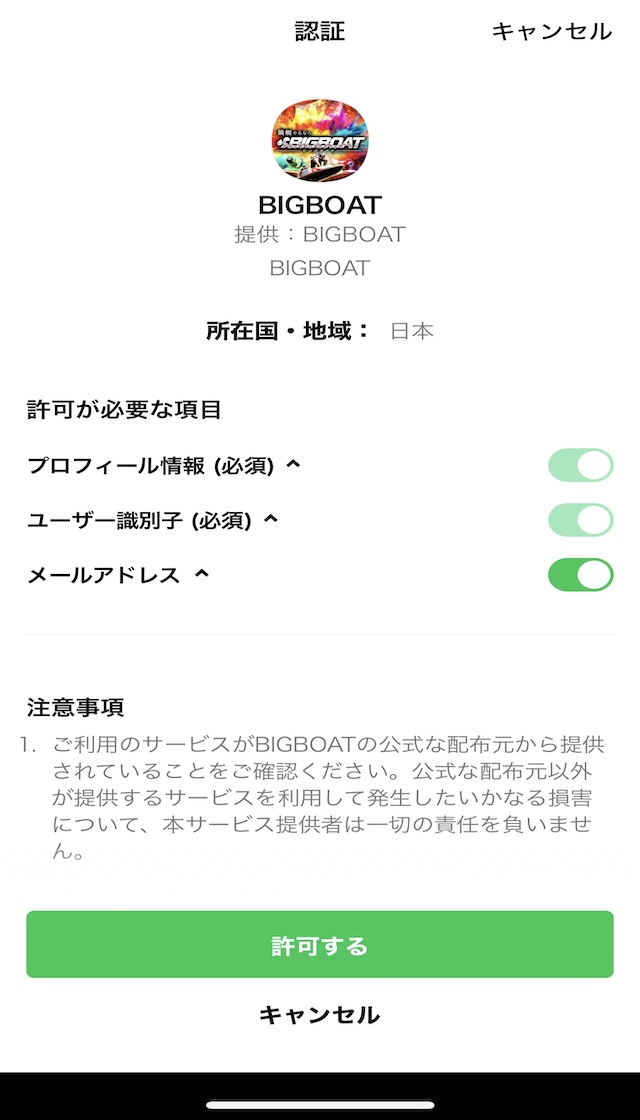Tap キャンセル below the 許可する button

click(319, 1014)
